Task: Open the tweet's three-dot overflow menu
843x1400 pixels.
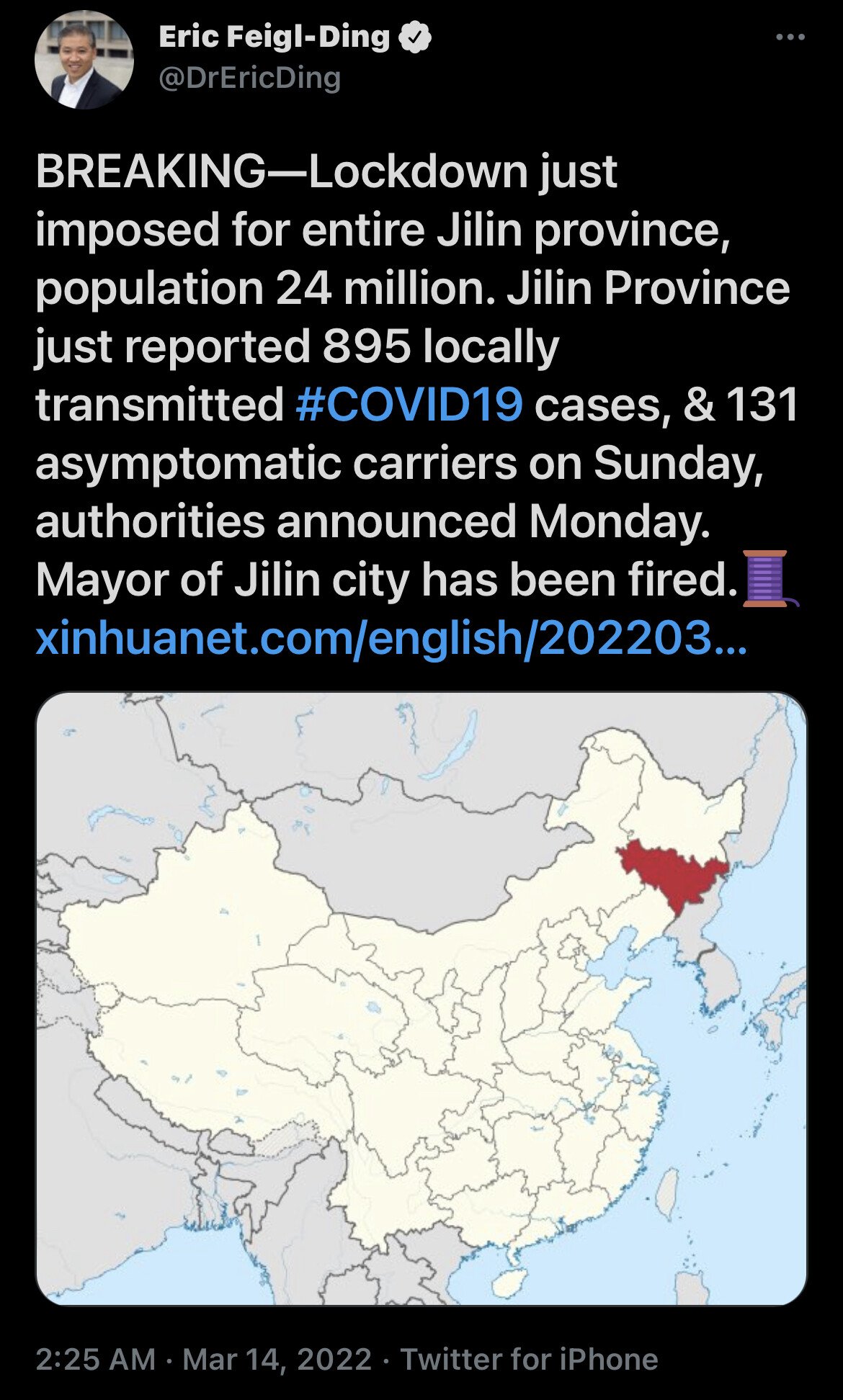Action: point(790,38)
